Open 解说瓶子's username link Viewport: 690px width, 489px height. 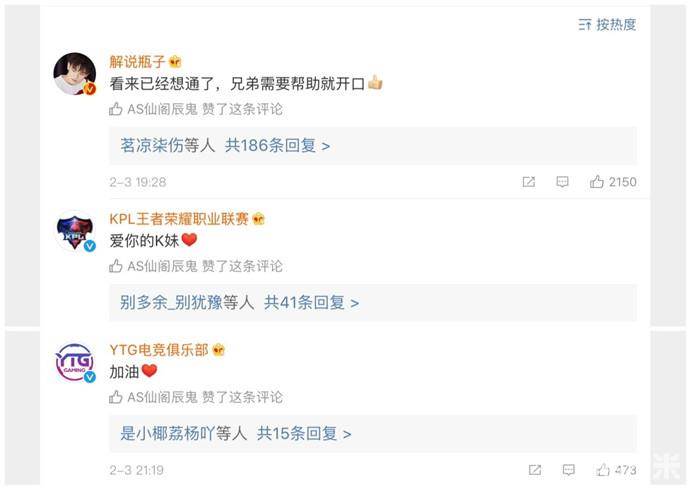pyautogui.click(x=138, y=61)
